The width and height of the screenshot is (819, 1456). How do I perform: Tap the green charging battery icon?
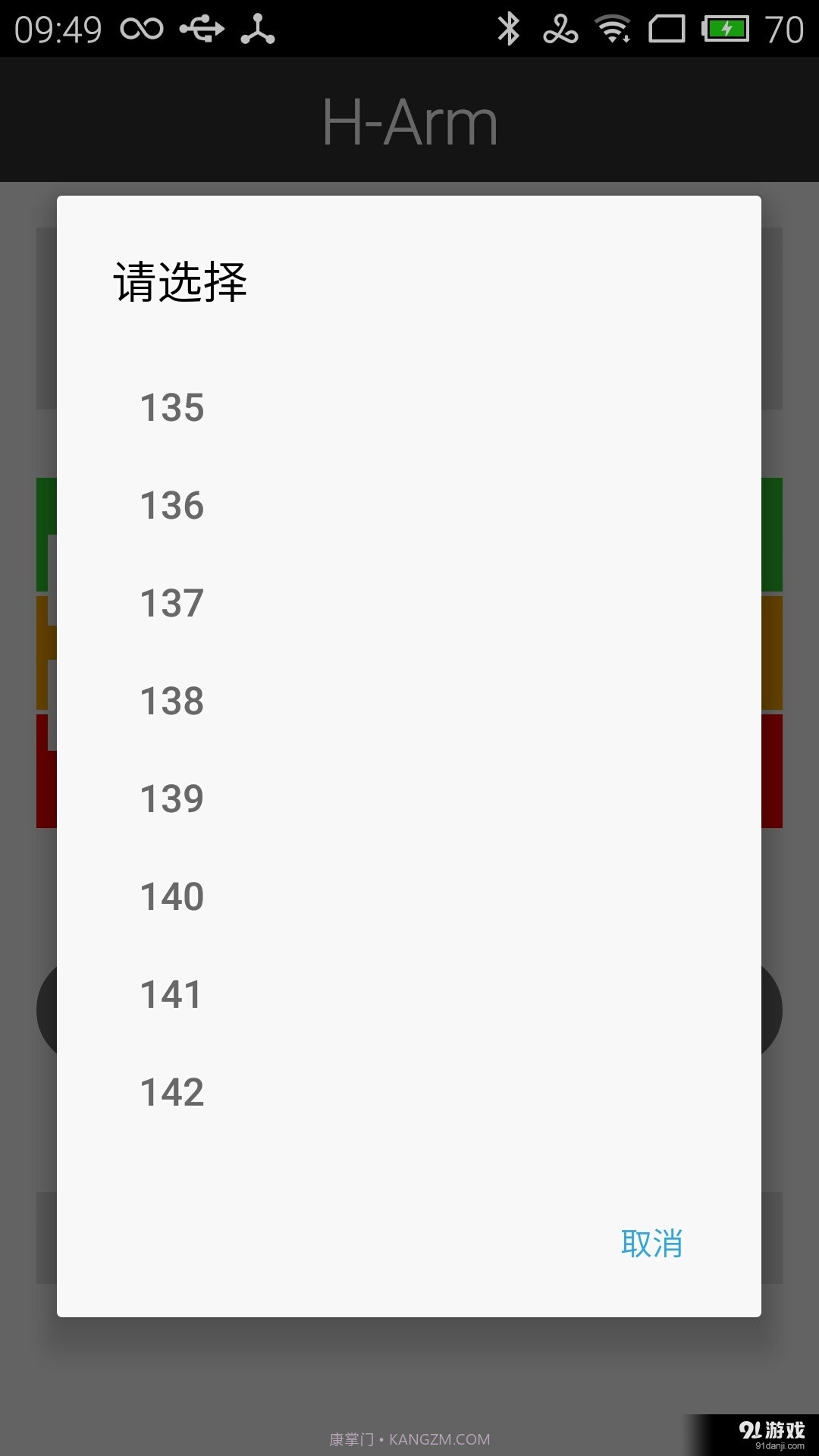pyautogui.click(x=724, y=29)
